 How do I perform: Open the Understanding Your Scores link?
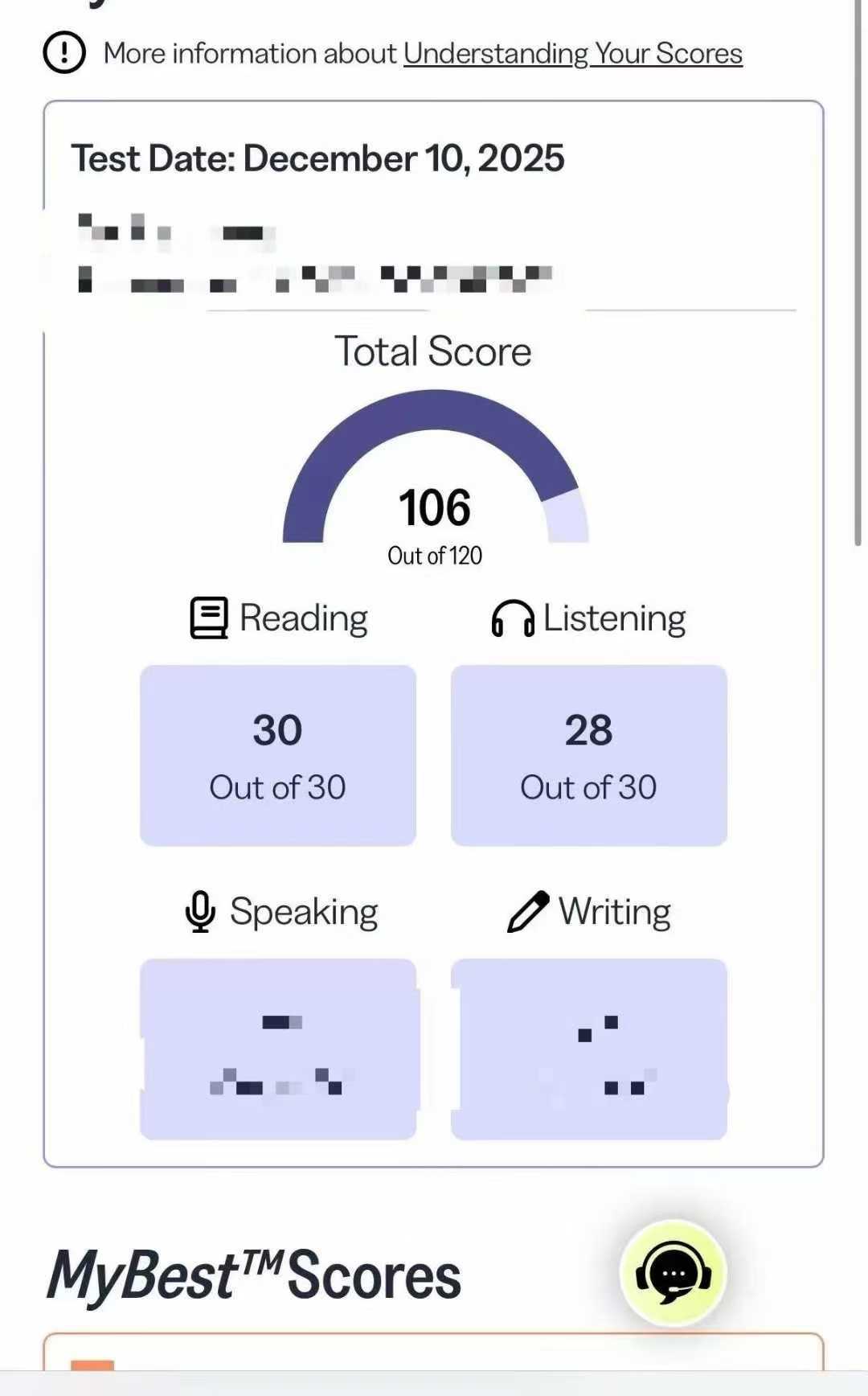(572, 54)
